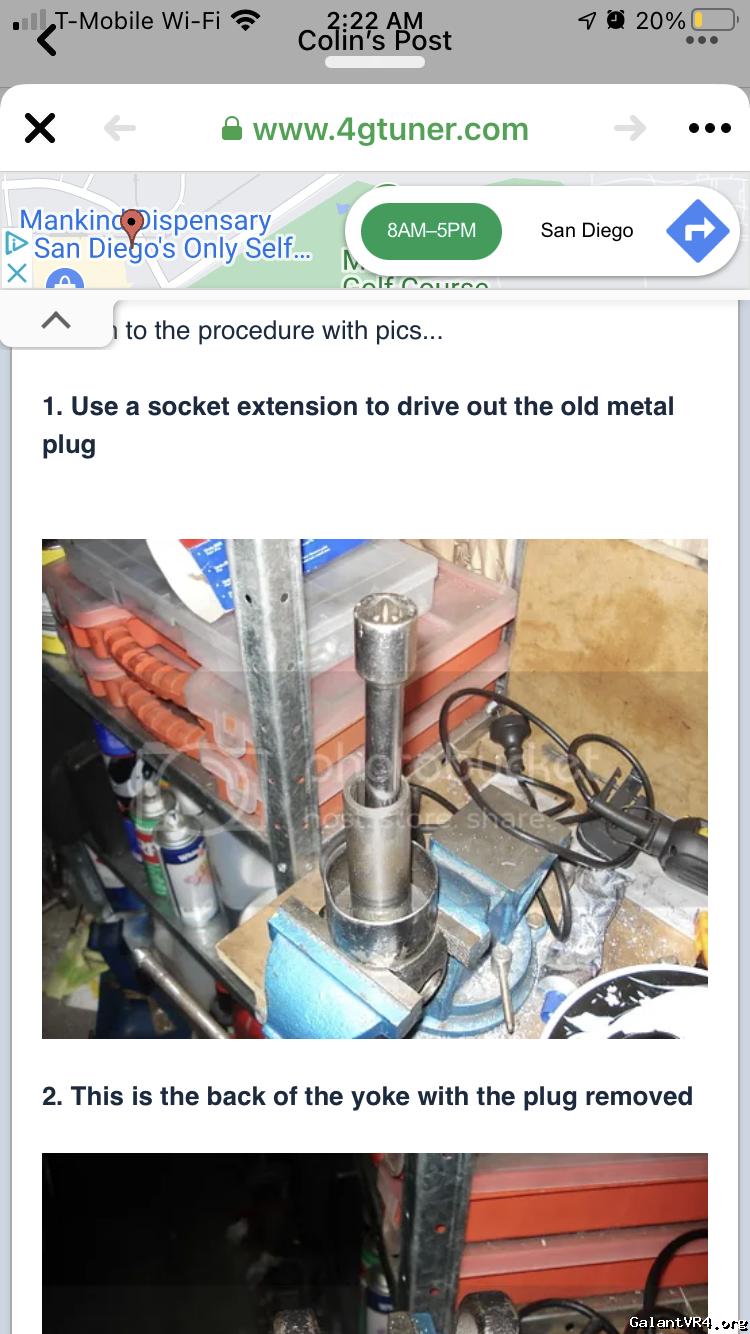Go back from Colin's Post
The height and width of the screenshot is (1334, 750).
(x=47, y=40)
